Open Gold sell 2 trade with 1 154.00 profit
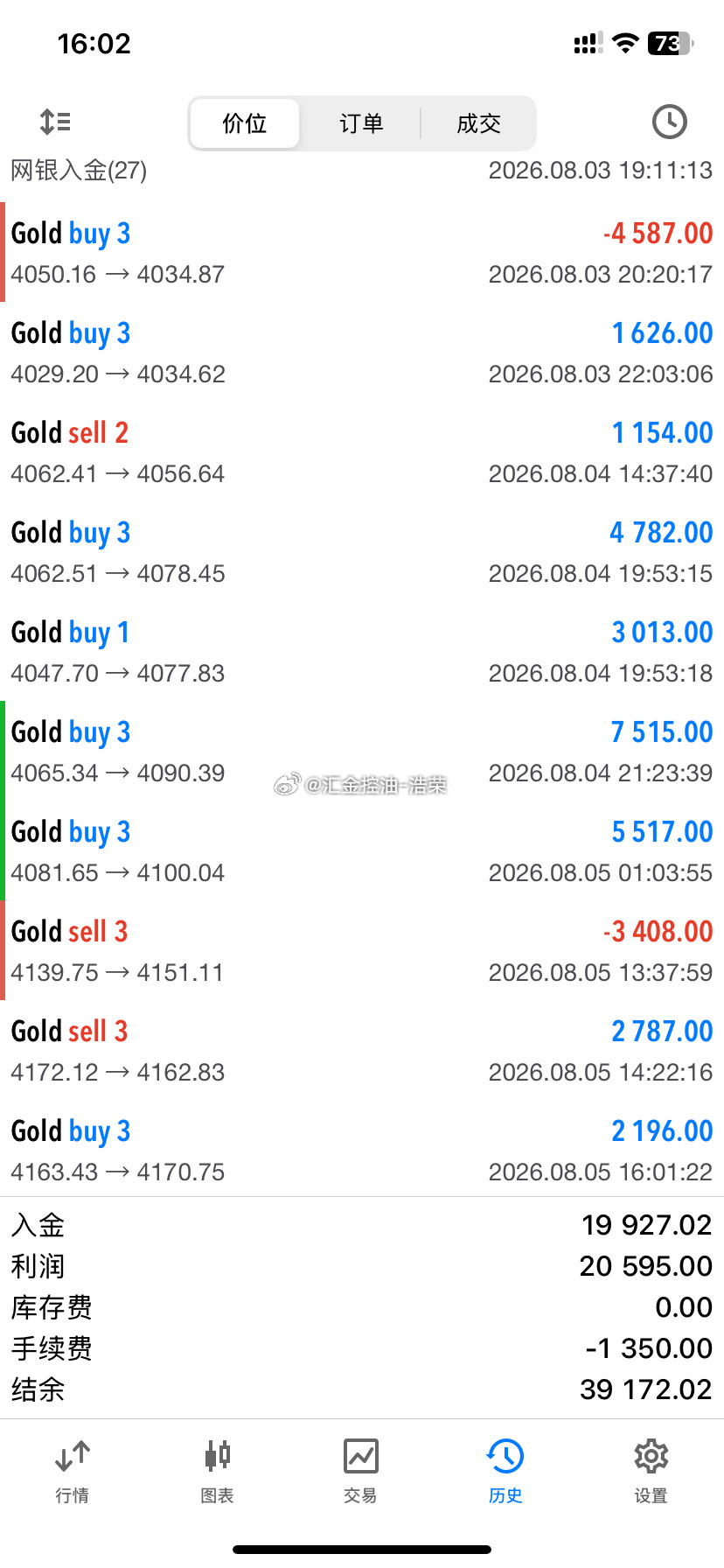724x1568 pixels. pyautogui.click(x=362, y=451)
